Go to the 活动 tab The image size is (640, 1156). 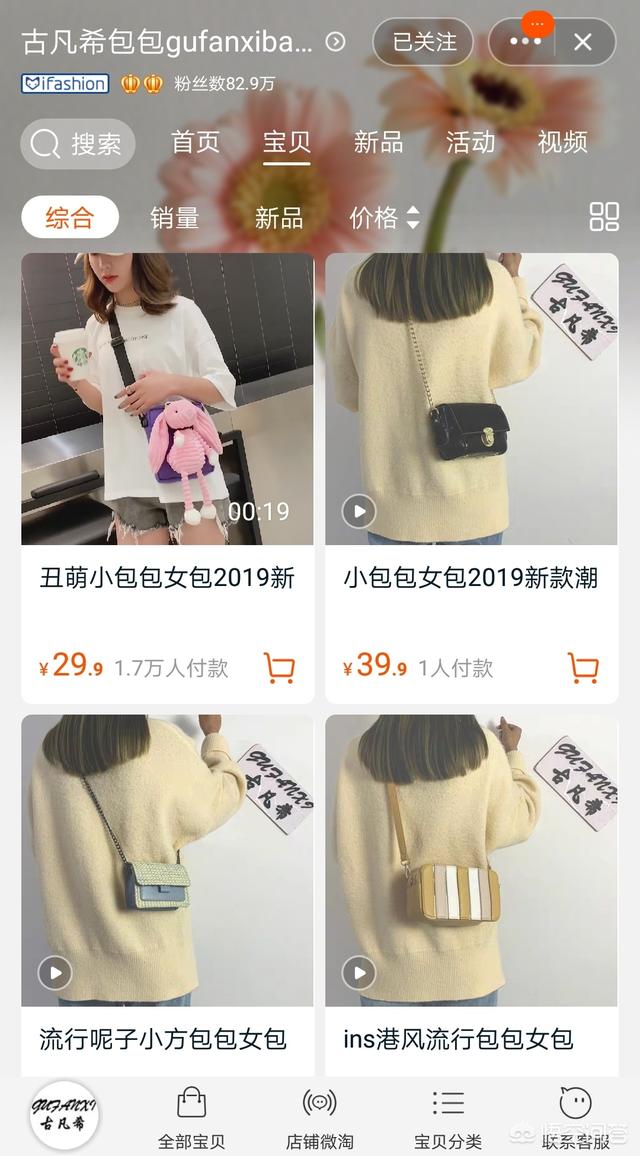tap(470, 143)
